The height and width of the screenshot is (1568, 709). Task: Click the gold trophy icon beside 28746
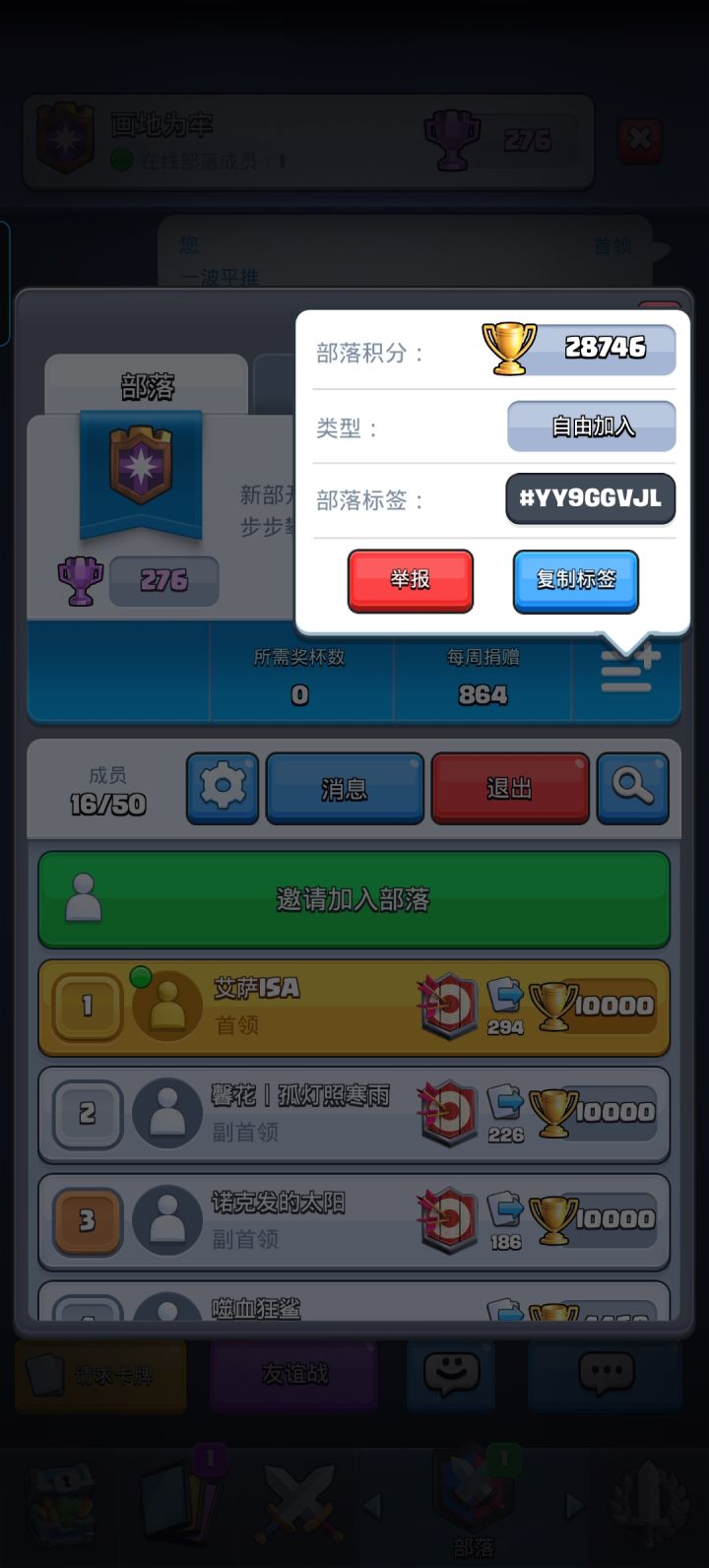(507, 347)
